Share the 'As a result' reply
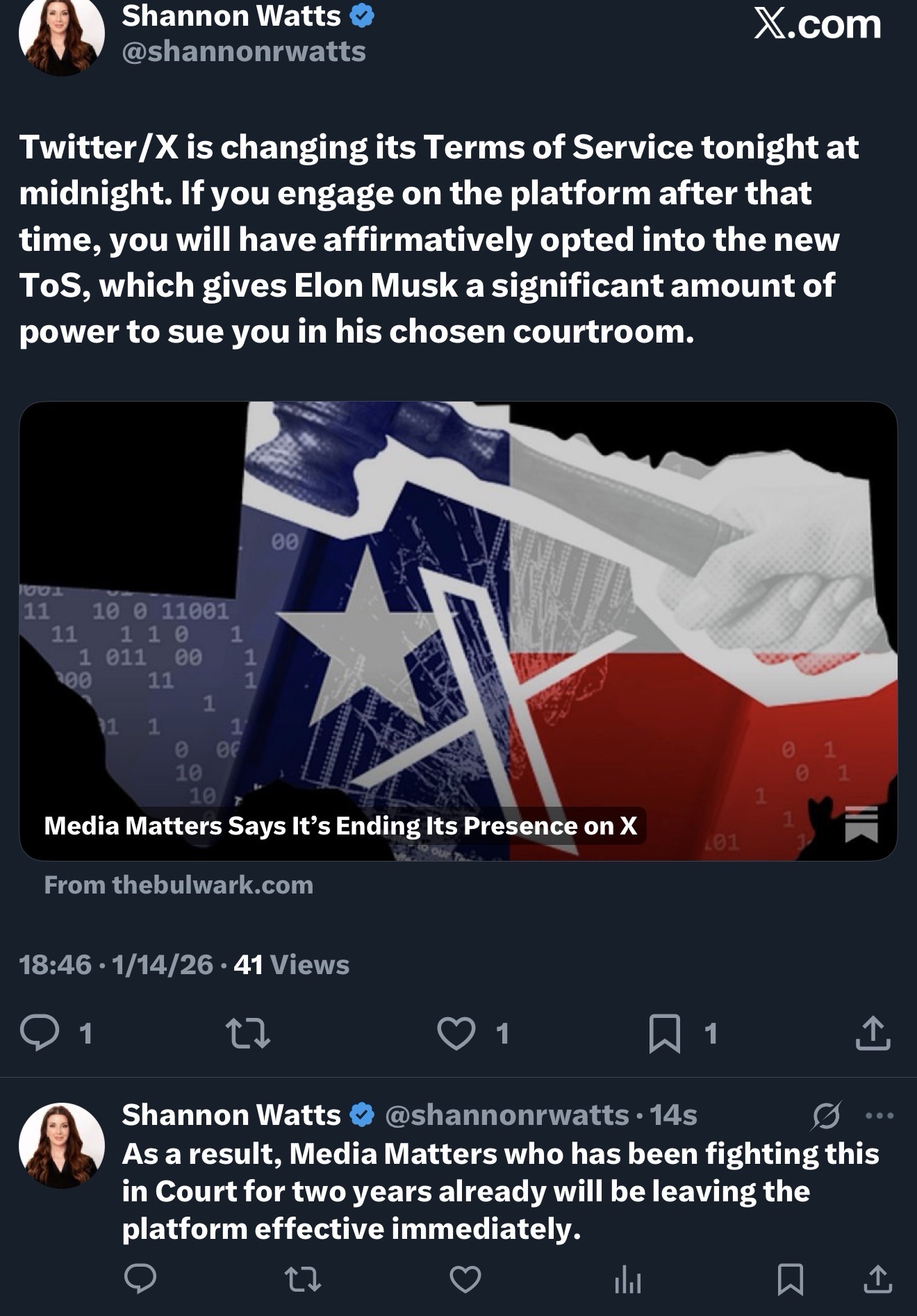This screenshot has width=917, height=1316. tap(877, 1278)
